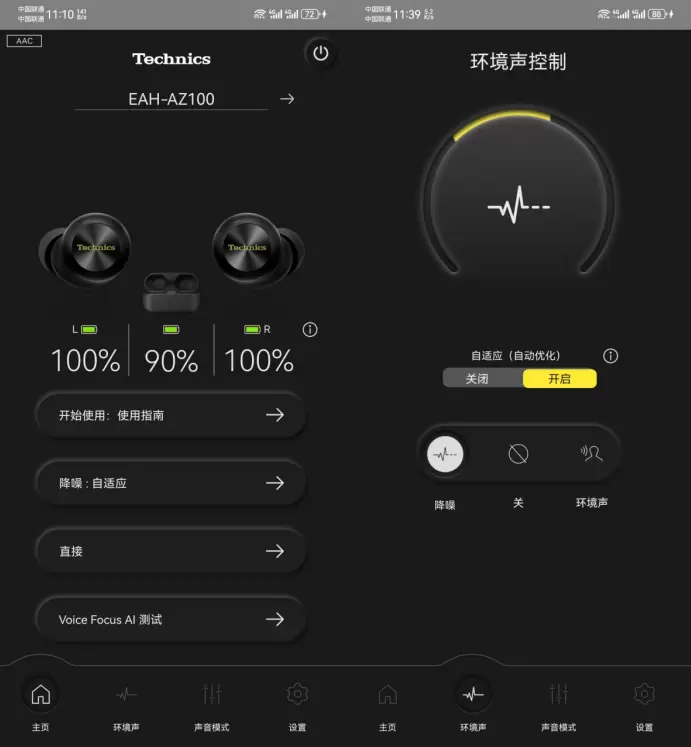Open the 降噪: 自适应 row
This screenshot has height=747, width=691.
point(170,483)
